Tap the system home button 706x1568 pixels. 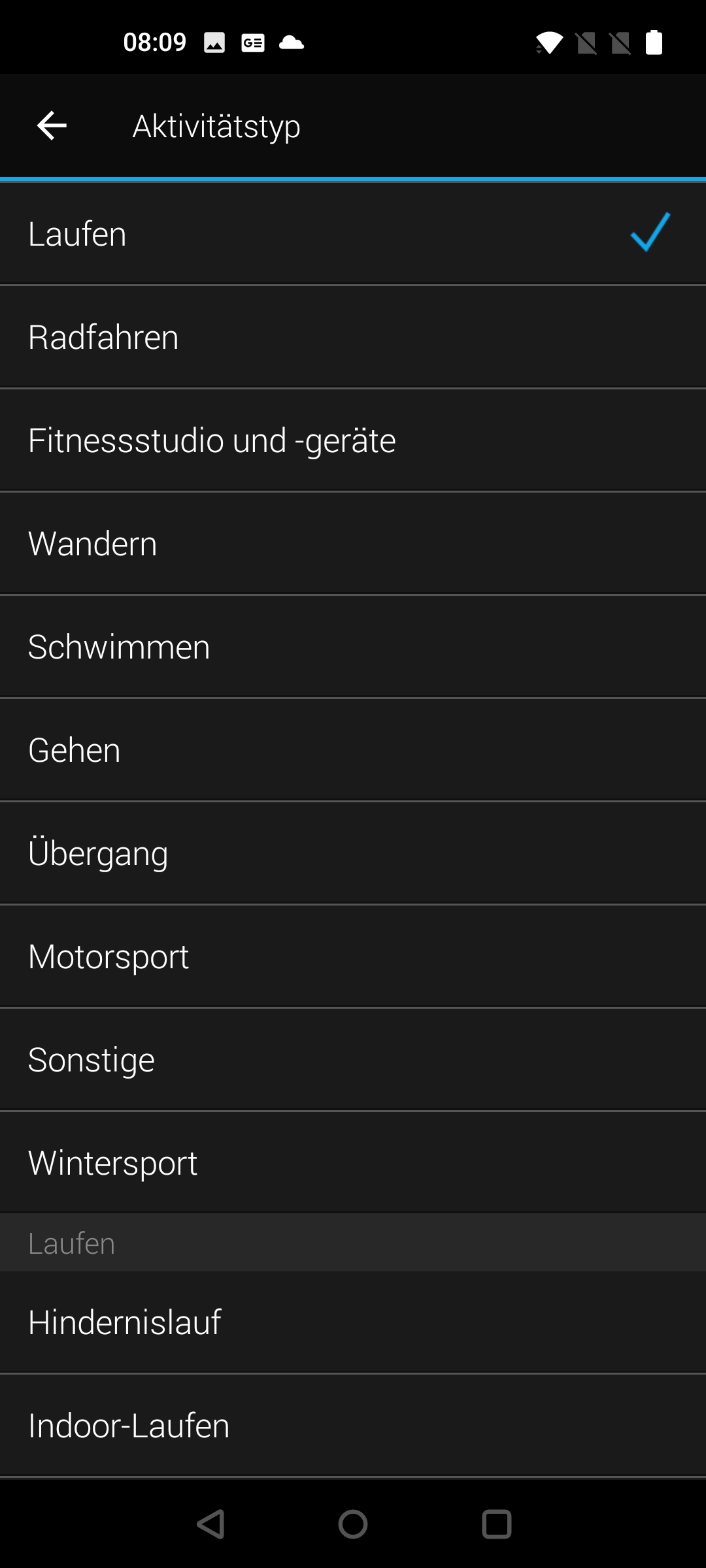point(353,1524)
